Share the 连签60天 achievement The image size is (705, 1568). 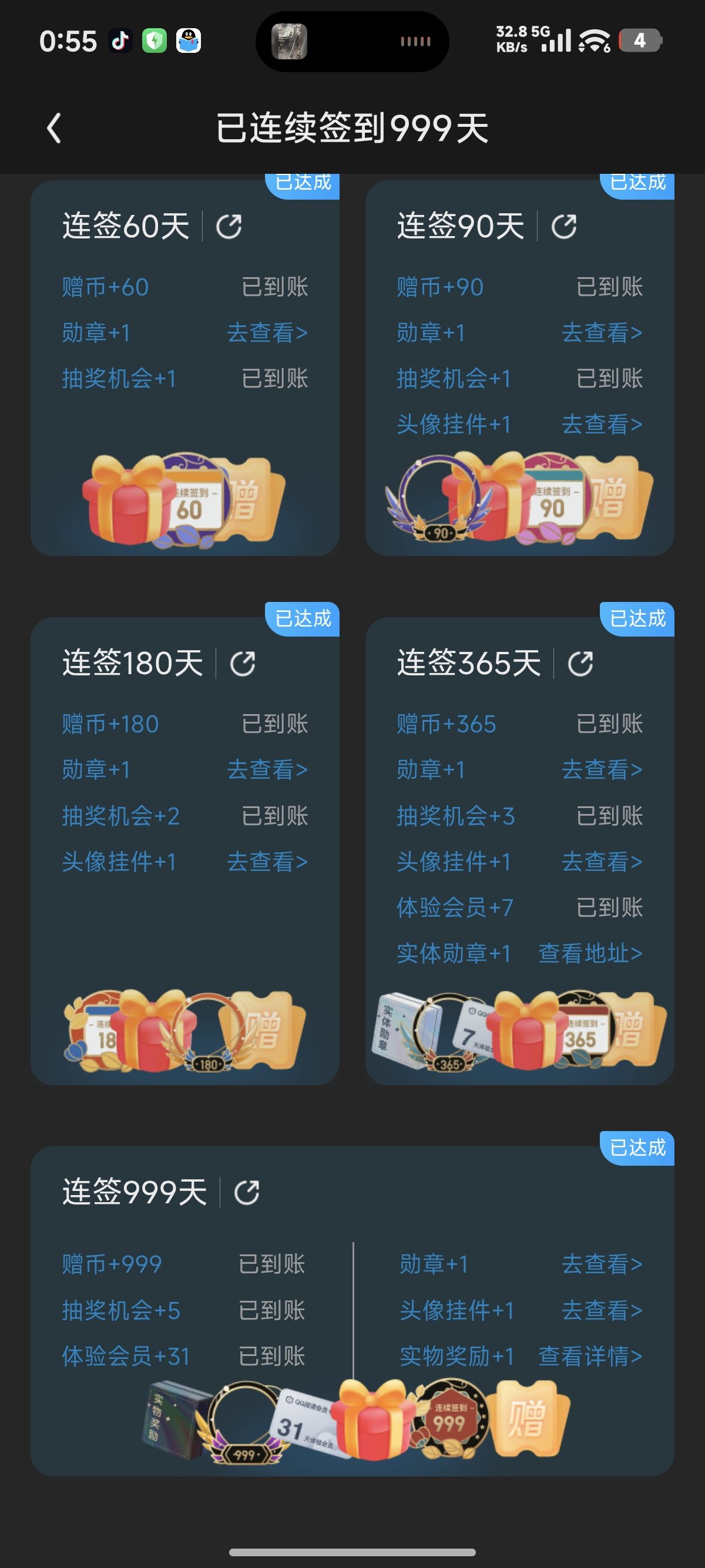pos(229,227)
